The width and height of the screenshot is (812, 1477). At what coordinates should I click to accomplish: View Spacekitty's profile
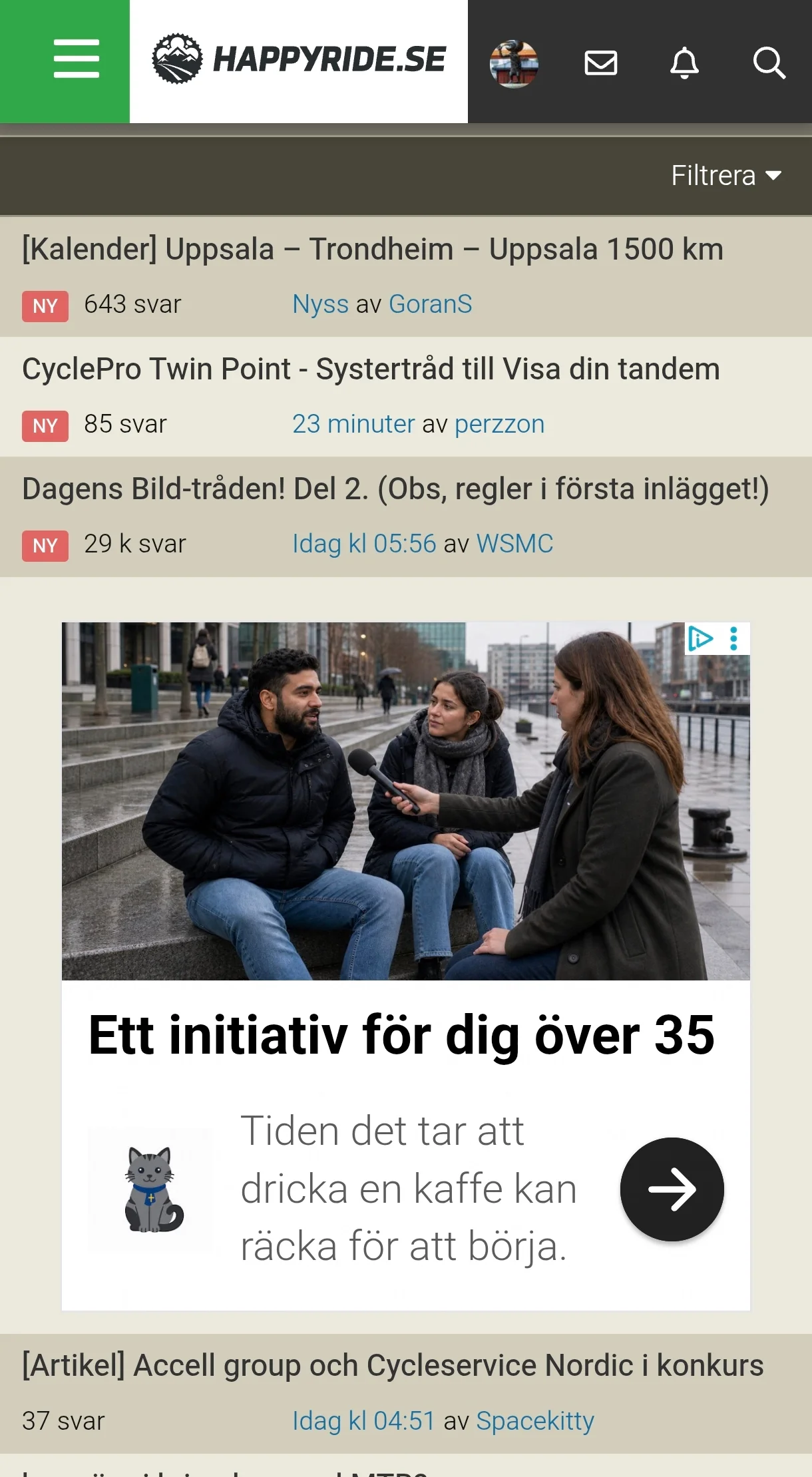(x=535, y=1421)
